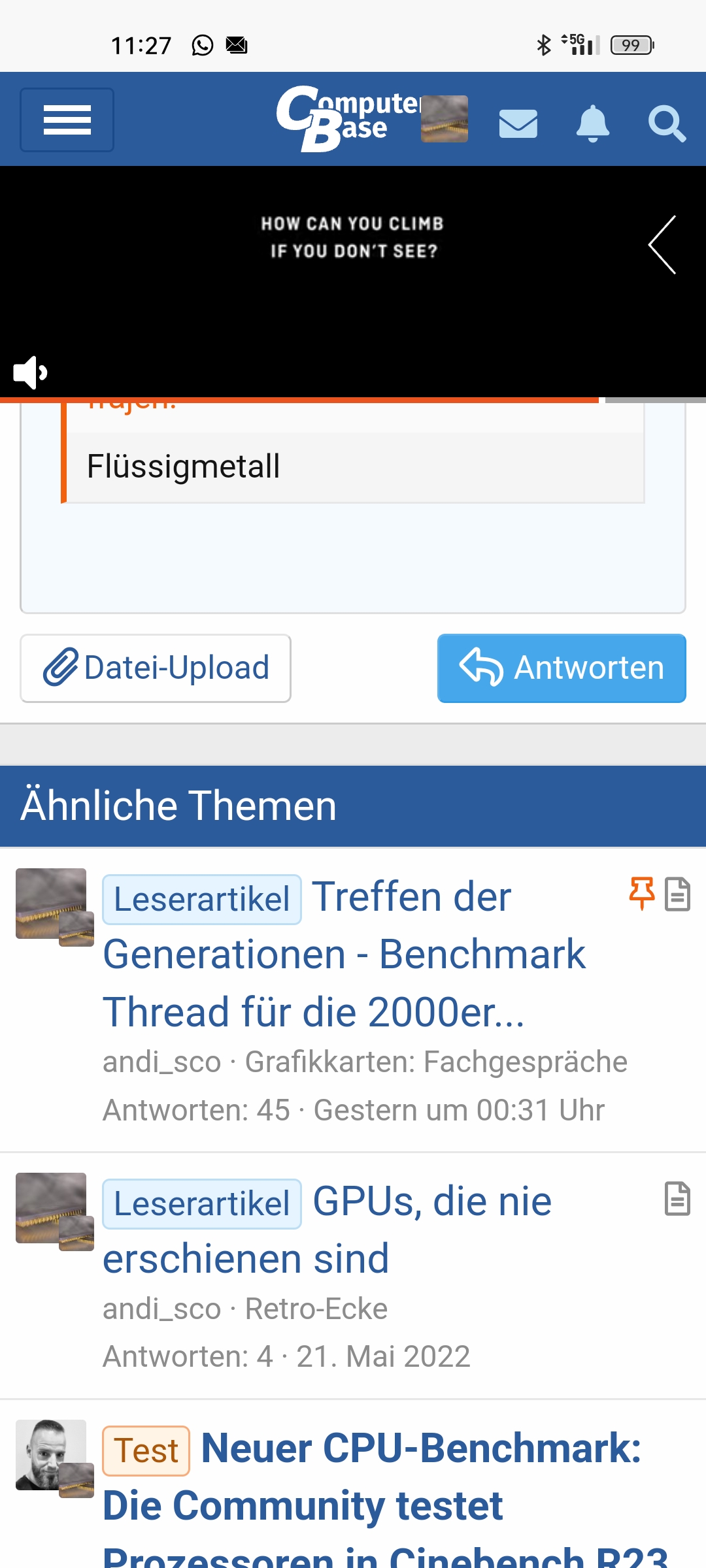Viewport: 706px width, 1568px height.
Task: Attach a file via Datei-Upload
Action: 156,668
